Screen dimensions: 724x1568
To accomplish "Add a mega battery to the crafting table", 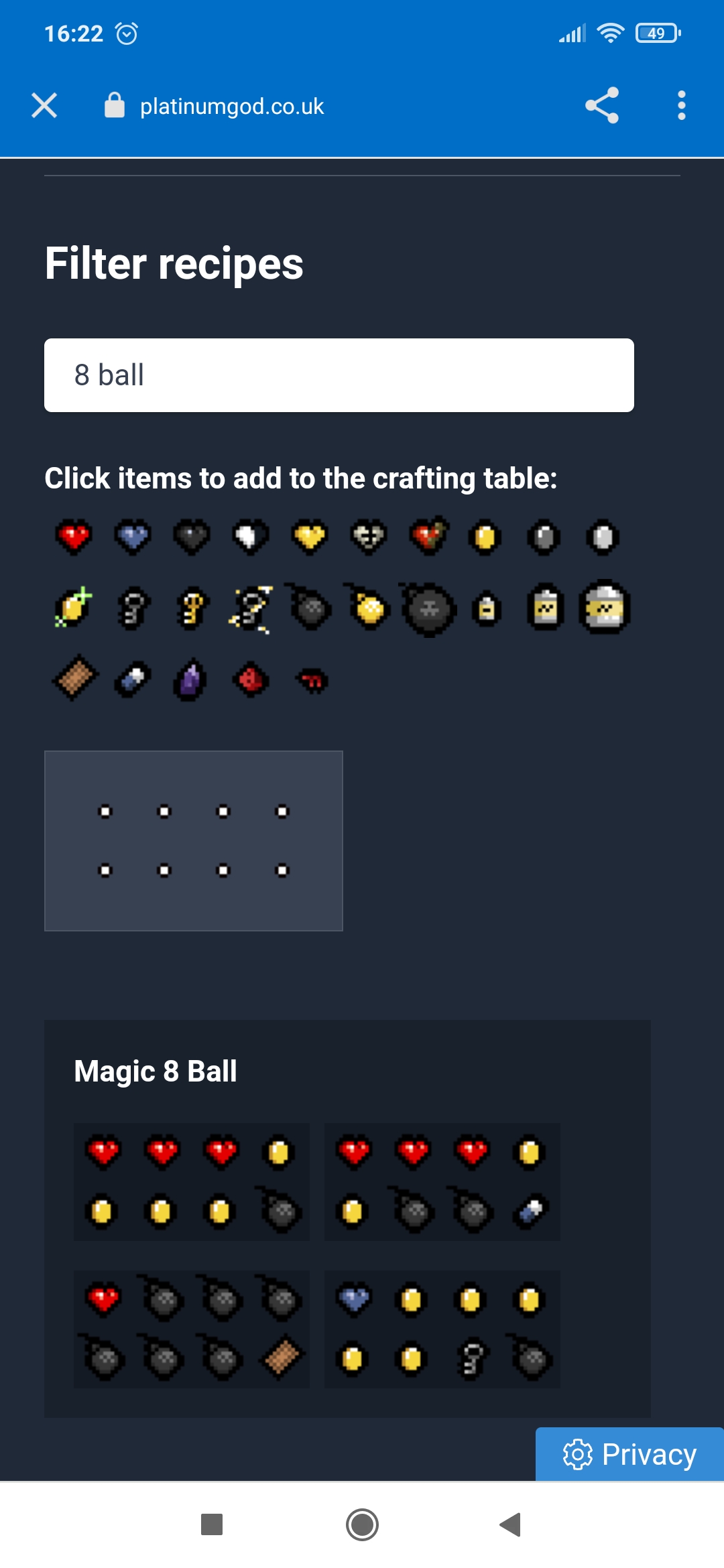I will [x=605, y=608].
